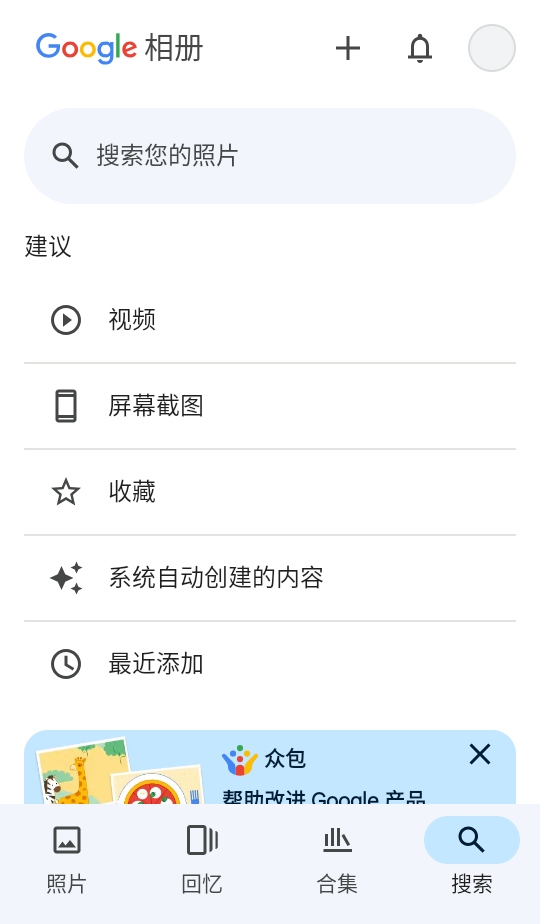The image size is (540, 924).
Task: Open the notifications bell
Action: click(420, 48)
